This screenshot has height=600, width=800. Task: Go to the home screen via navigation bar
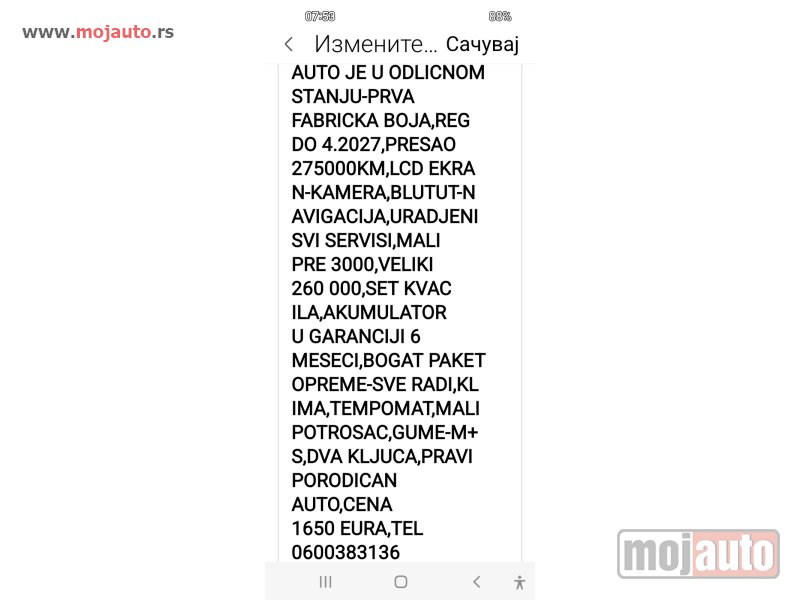[x=401, y=582]
